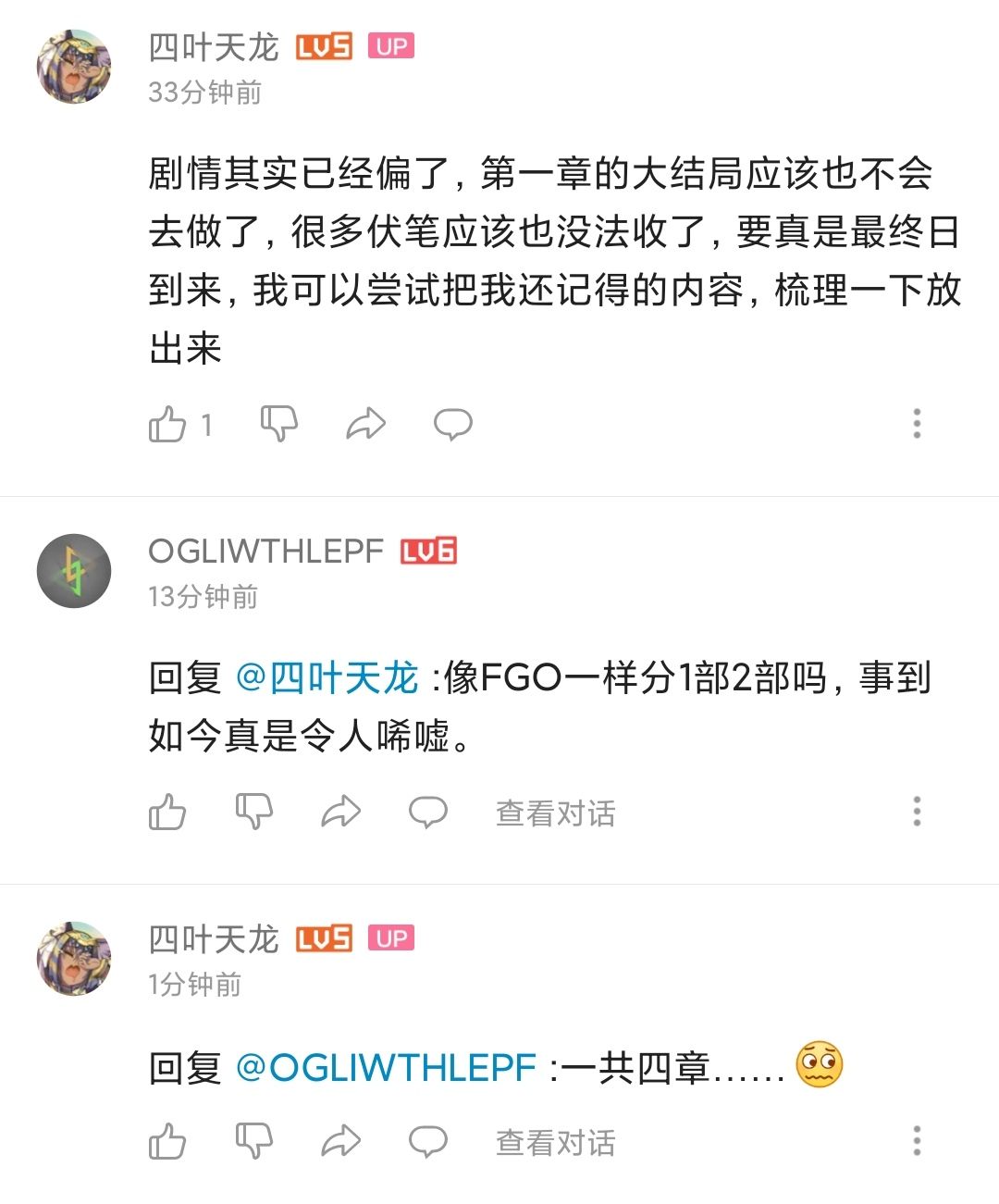
Task: Like 四叶天龙's comment posted 33分钟前
Action: point(167,424)
